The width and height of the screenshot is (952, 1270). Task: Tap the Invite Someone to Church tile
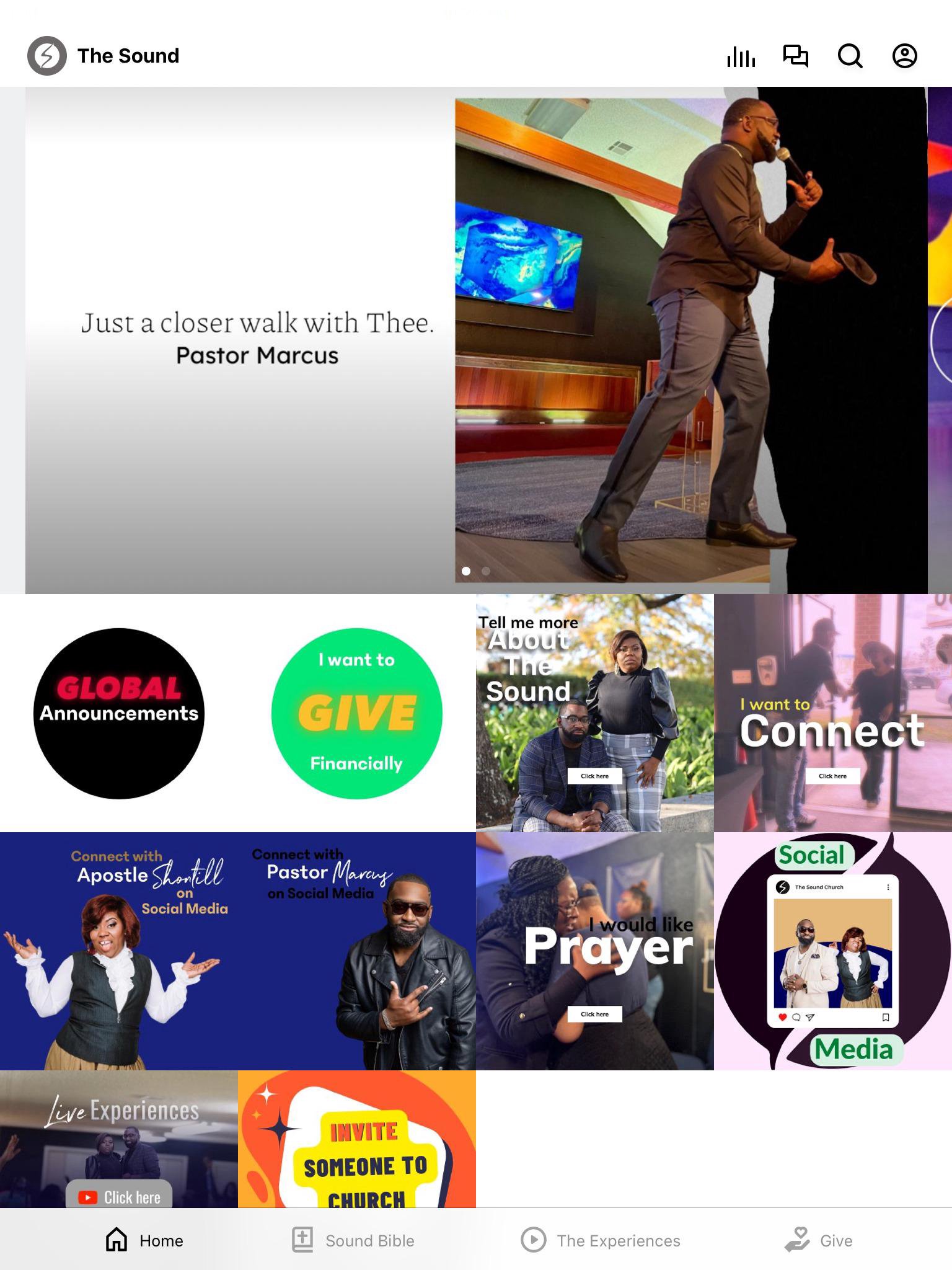click(356, 1138)
